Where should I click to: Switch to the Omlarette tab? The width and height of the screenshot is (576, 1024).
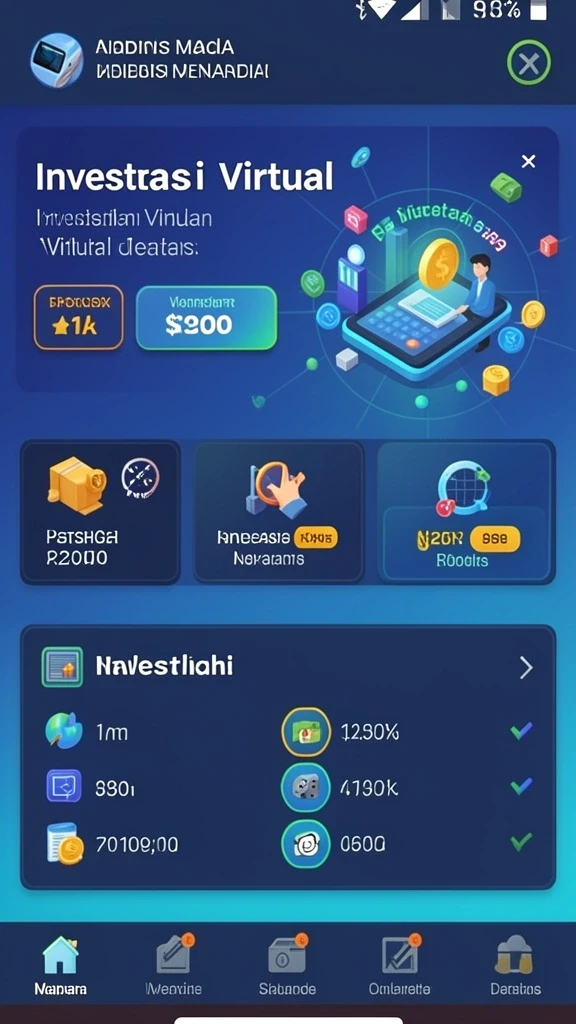coord(400,965)
